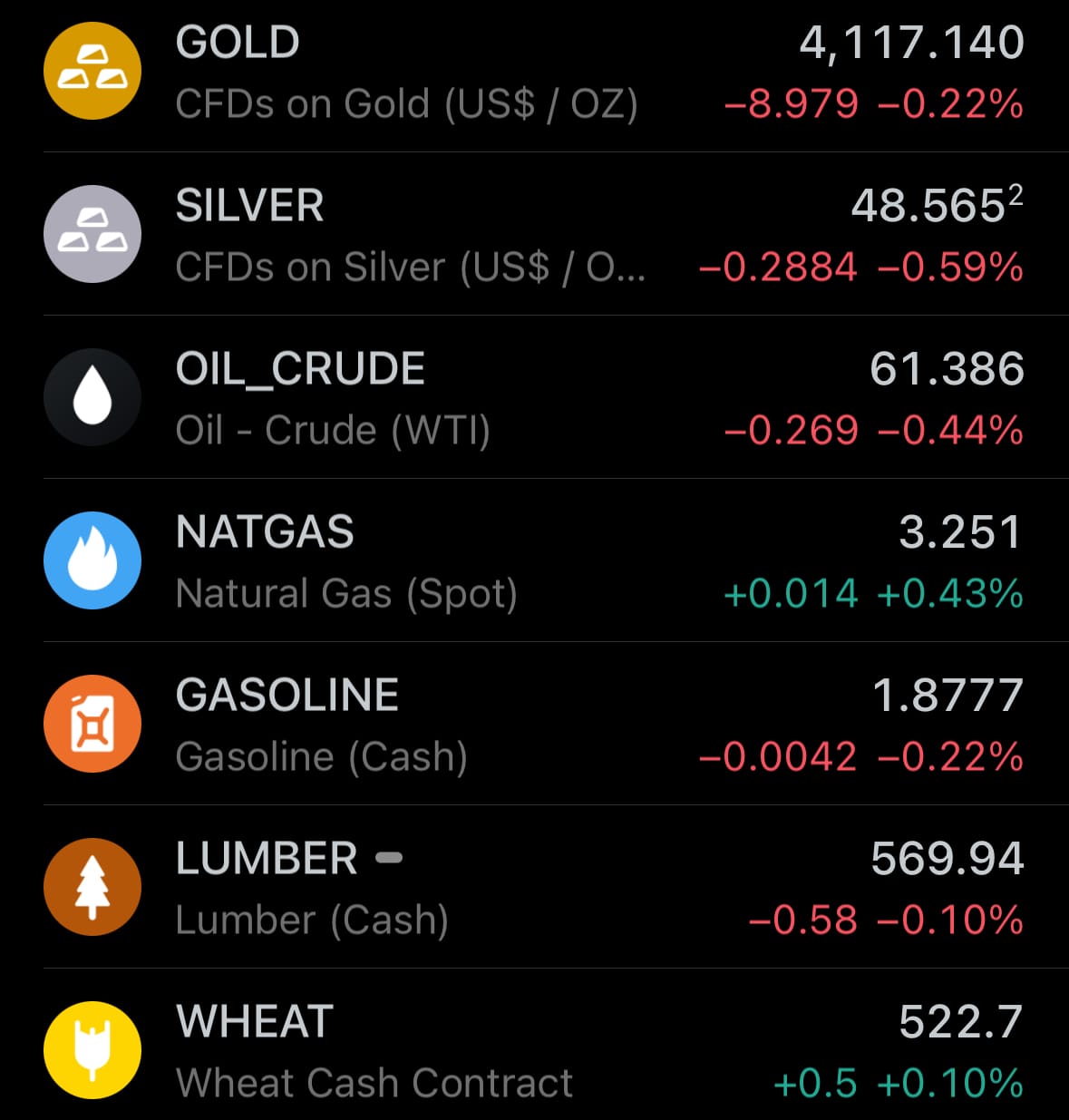The width and height of the screenshot is (1069, 1120).
Task: View SILVER CFD details
Action: coord(534,235)
